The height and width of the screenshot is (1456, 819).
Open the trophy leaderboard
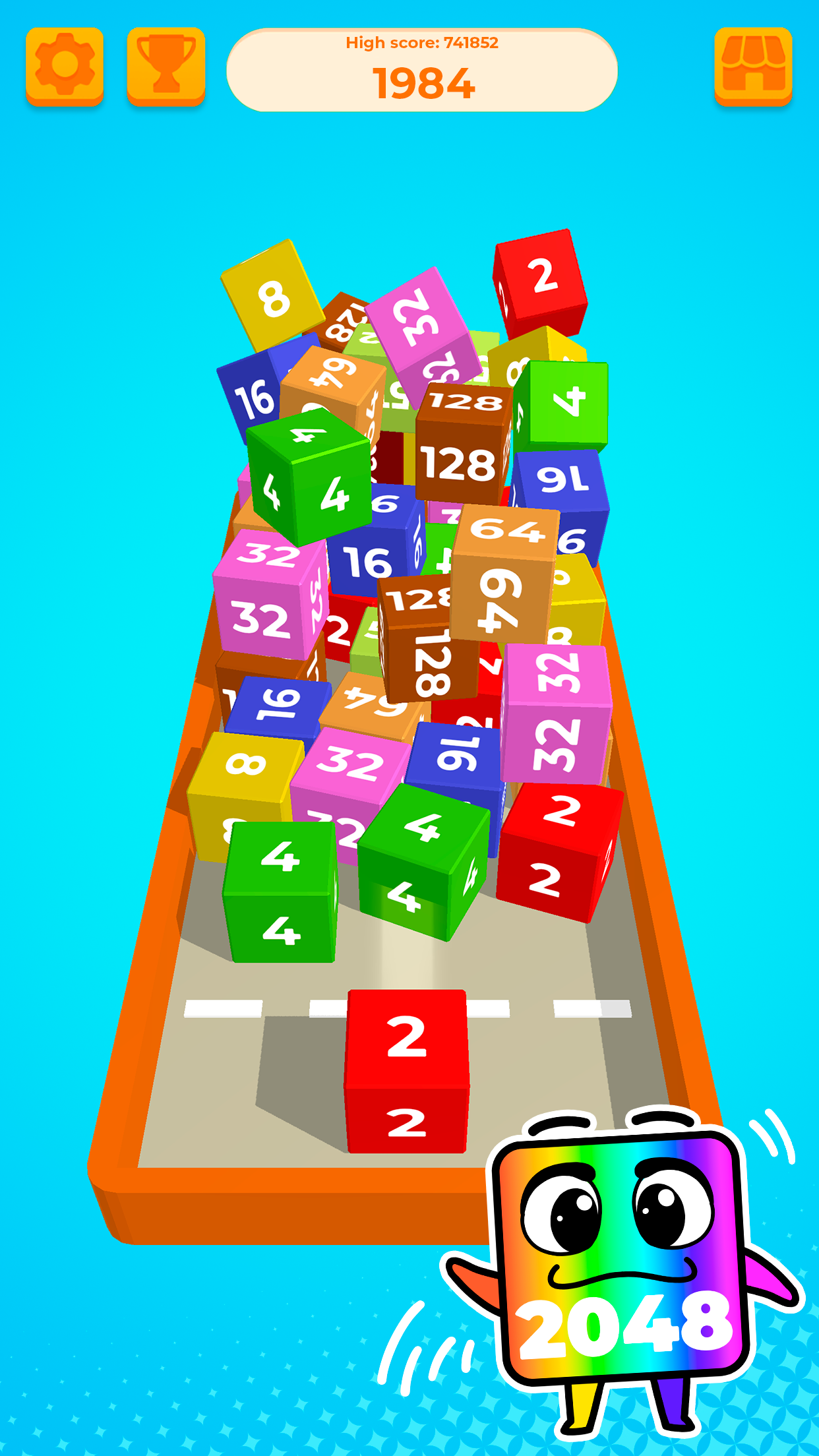pyautogui.click(x=166, y=66)
